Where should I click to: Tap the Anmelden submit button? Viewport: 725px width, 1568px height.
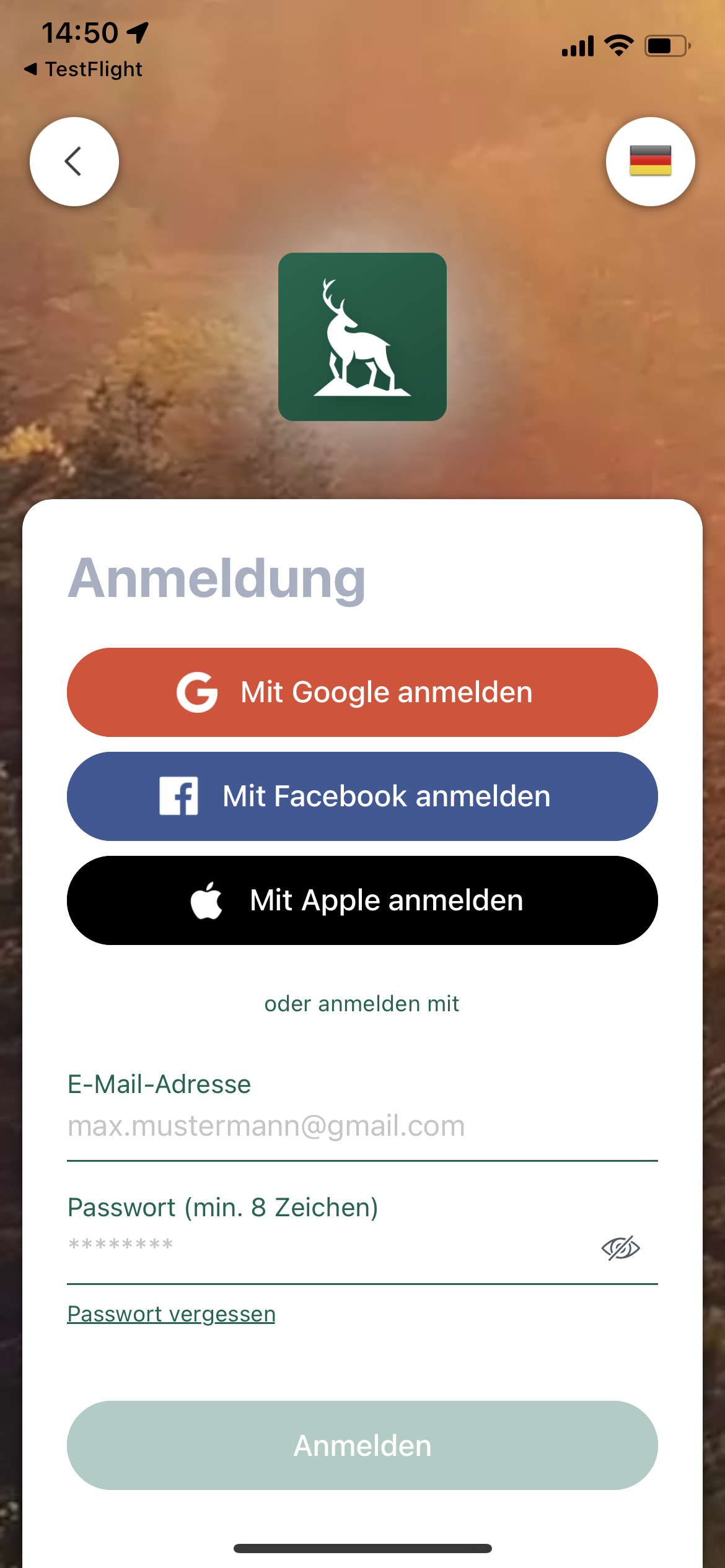[362, 1445]
